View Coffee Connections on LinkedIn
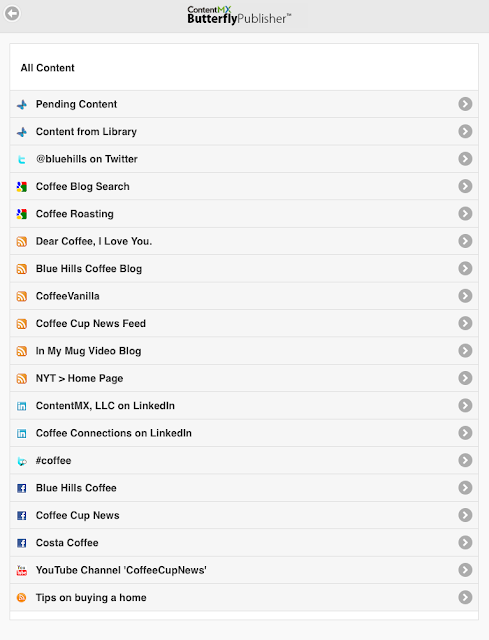Screen dimensions: 489x640 pos(244,433)
